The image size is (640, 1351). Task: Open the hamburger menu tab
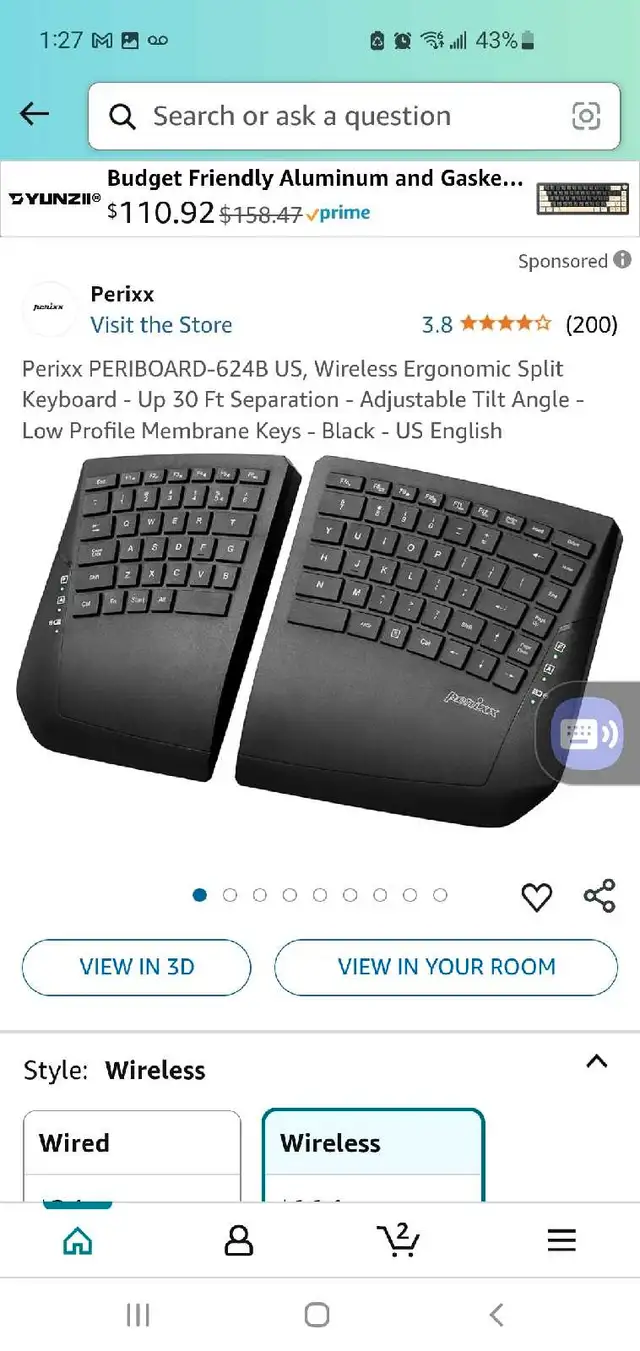562,1241
